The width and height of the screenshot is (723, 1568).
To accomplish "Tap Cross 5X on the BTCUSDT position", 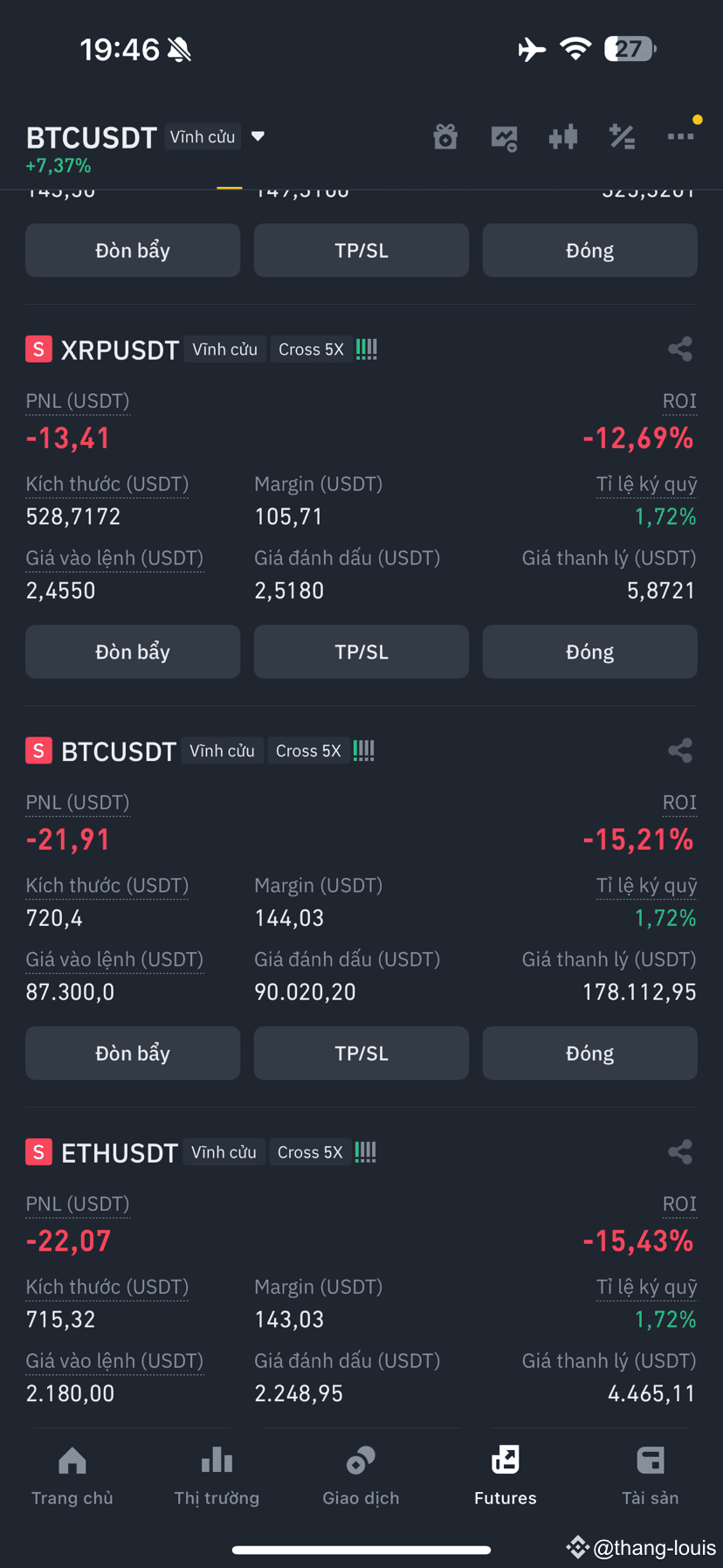I will click(307, 750).
